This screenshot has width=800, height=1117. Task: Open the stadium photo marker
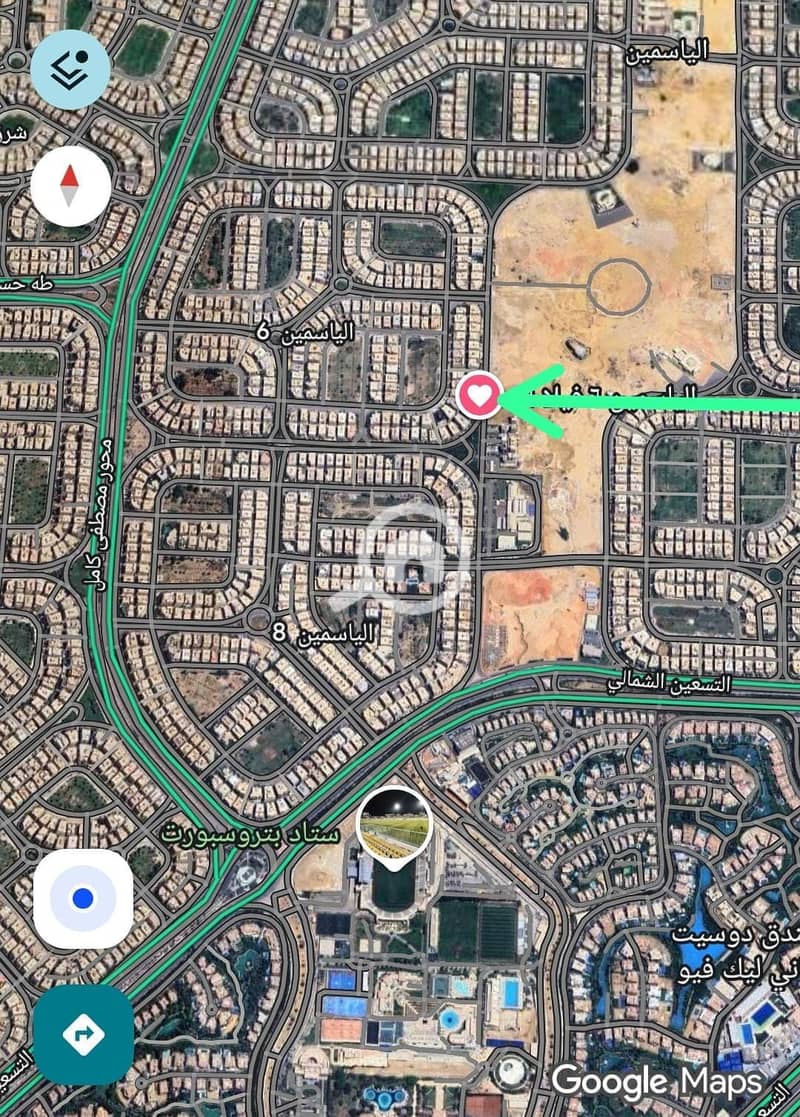(x=395, y=822)
